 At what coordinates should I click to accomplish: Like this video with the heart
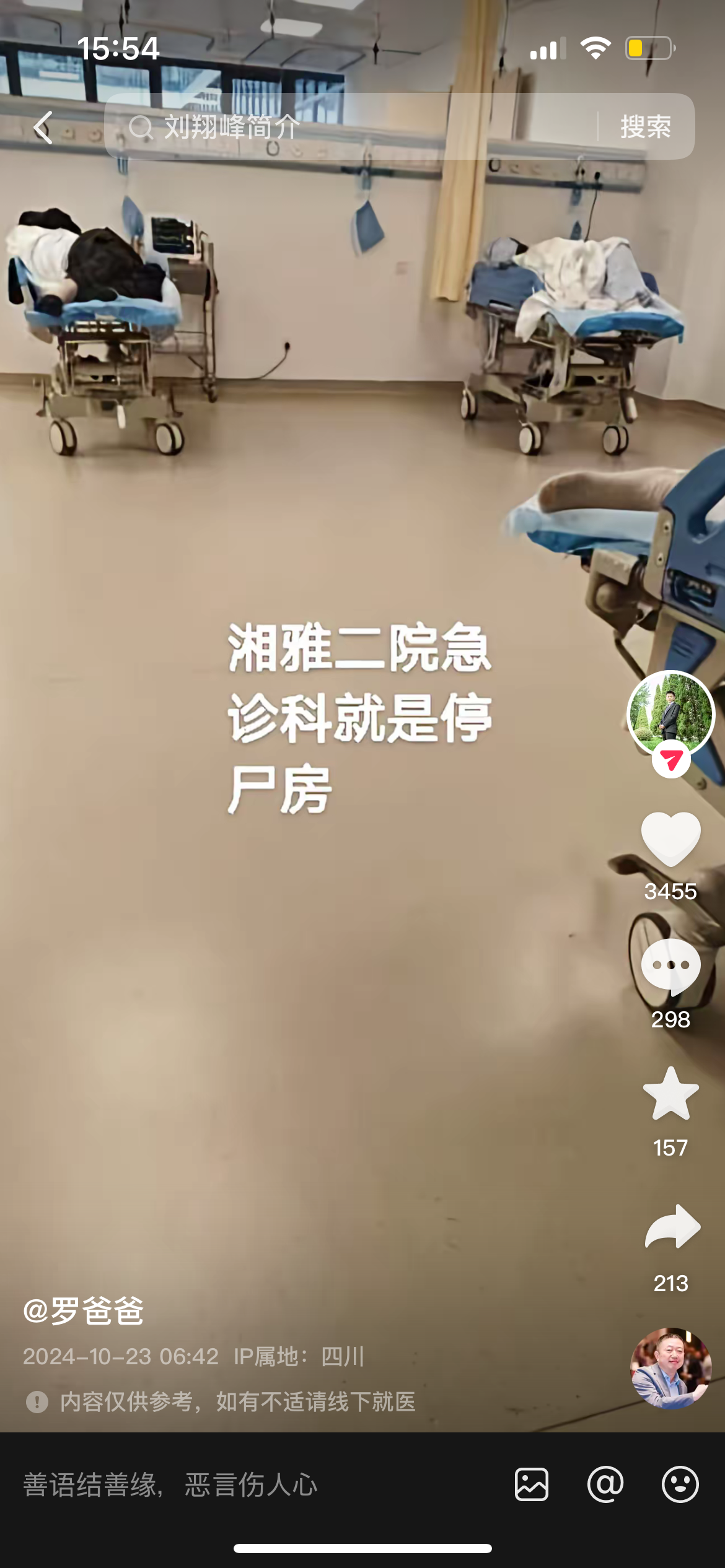coord(670,839)
